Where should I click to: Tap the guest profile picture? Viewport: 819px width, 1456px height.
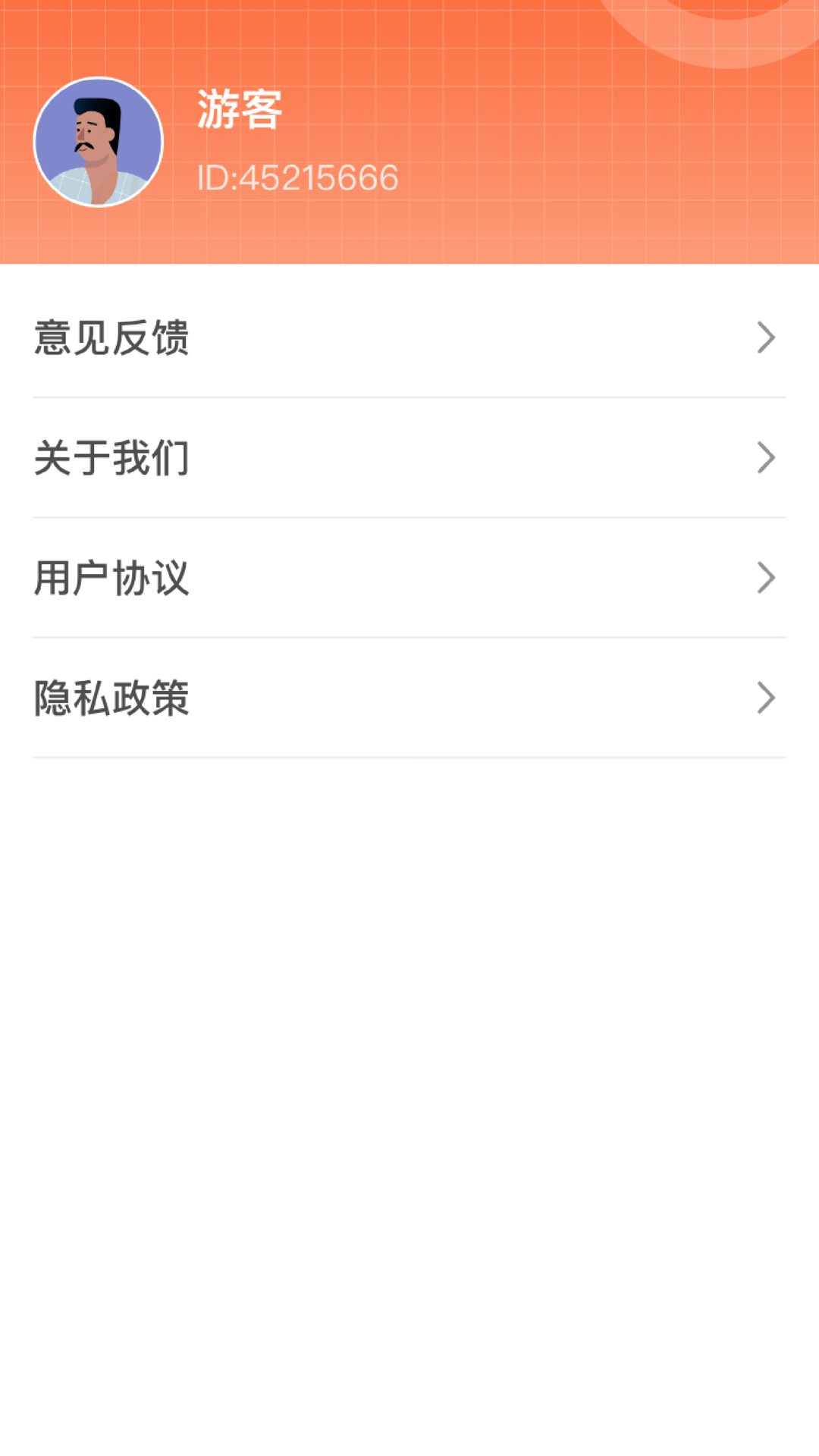coord(99,141)
